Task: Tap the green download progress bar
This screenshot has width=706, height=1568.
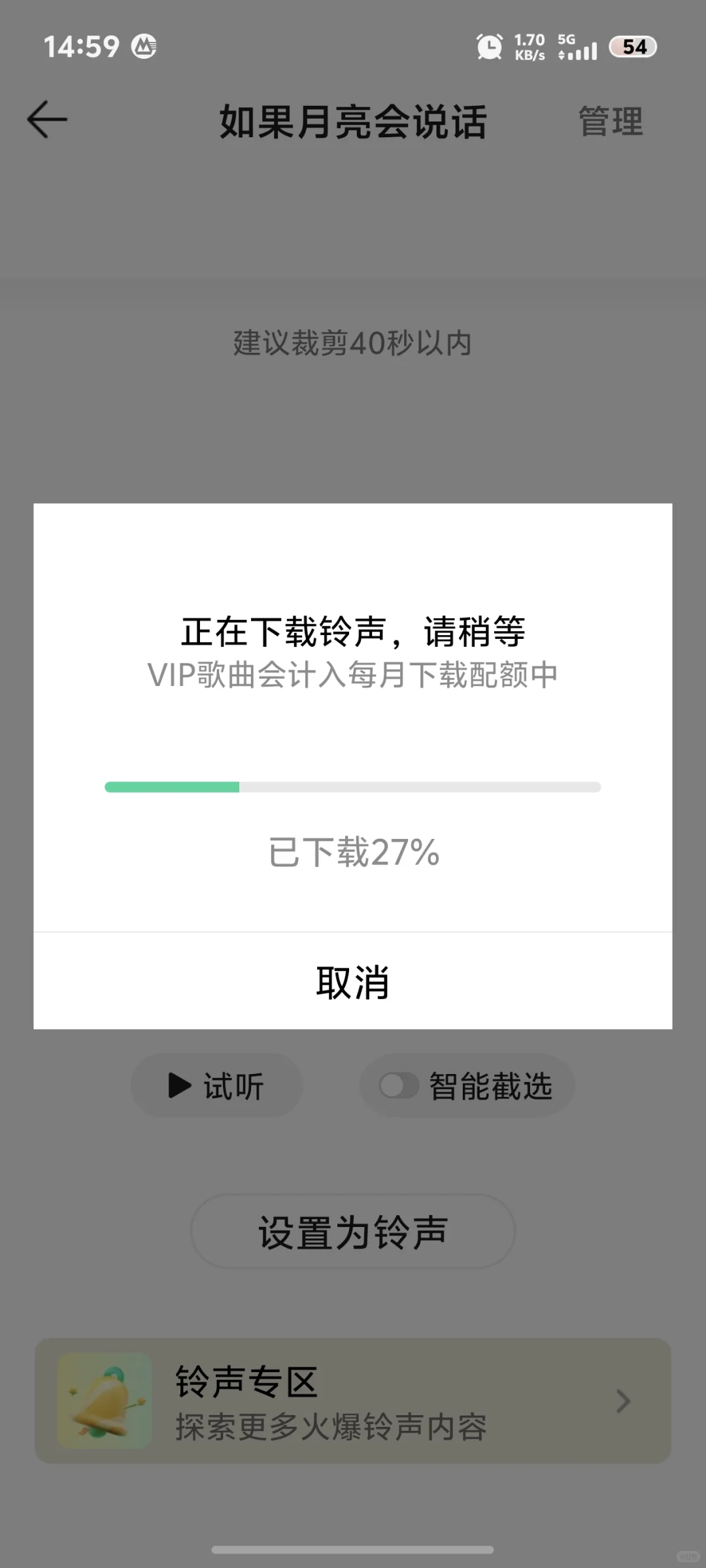Action: coord(173,787)
